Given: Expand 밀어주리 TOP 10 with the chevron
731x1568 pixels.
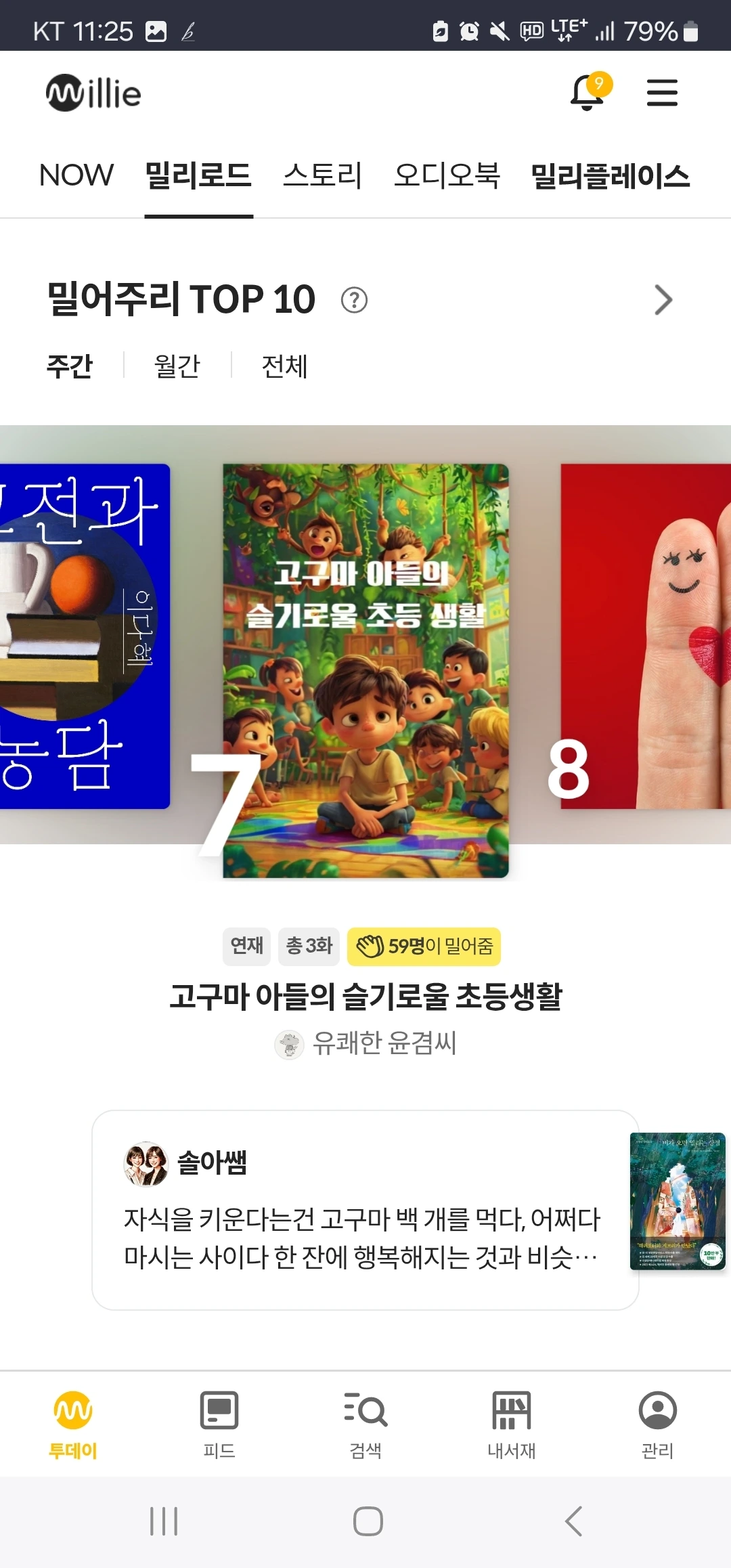Looking at the screenshot, I should [663, 300].
